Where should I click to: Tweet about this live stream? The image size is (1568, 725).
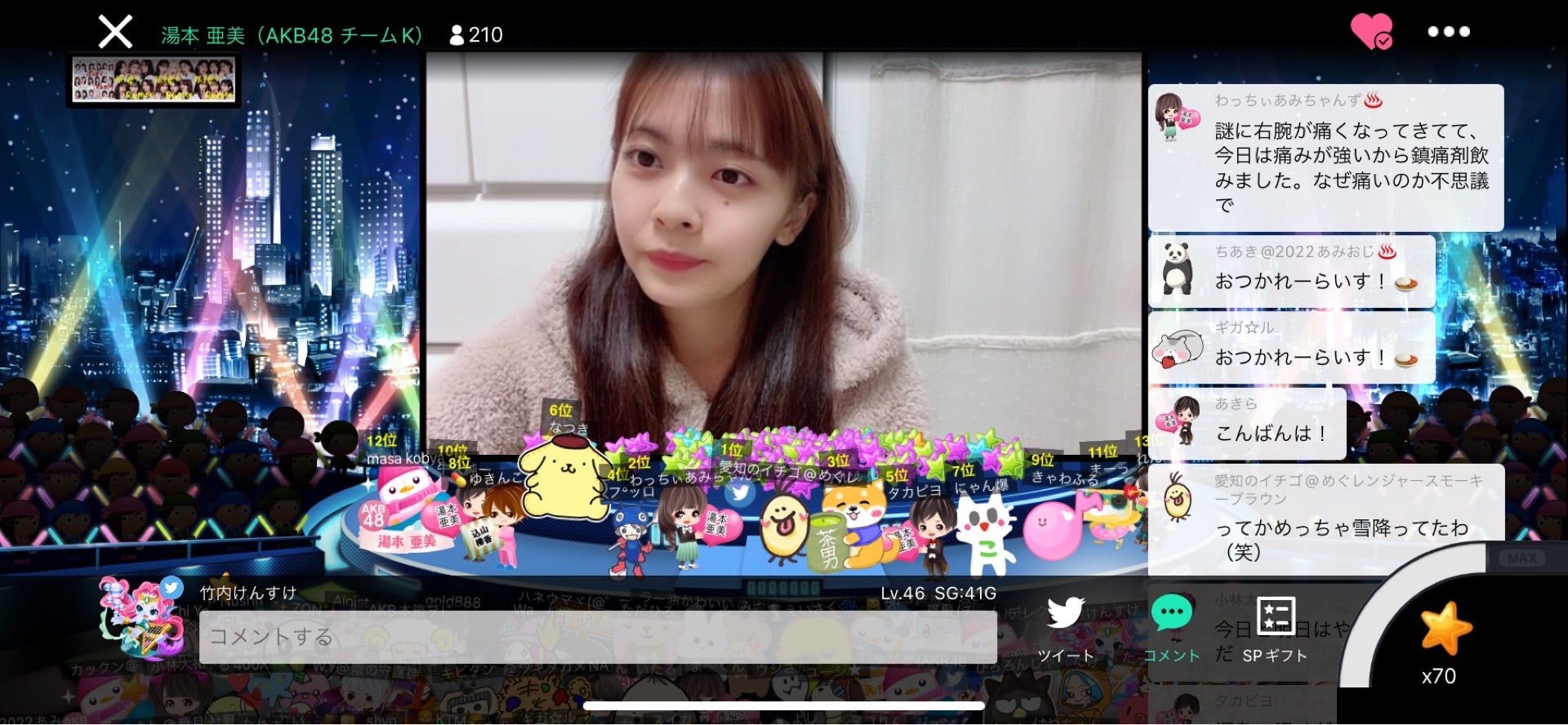click(1065, 629)
